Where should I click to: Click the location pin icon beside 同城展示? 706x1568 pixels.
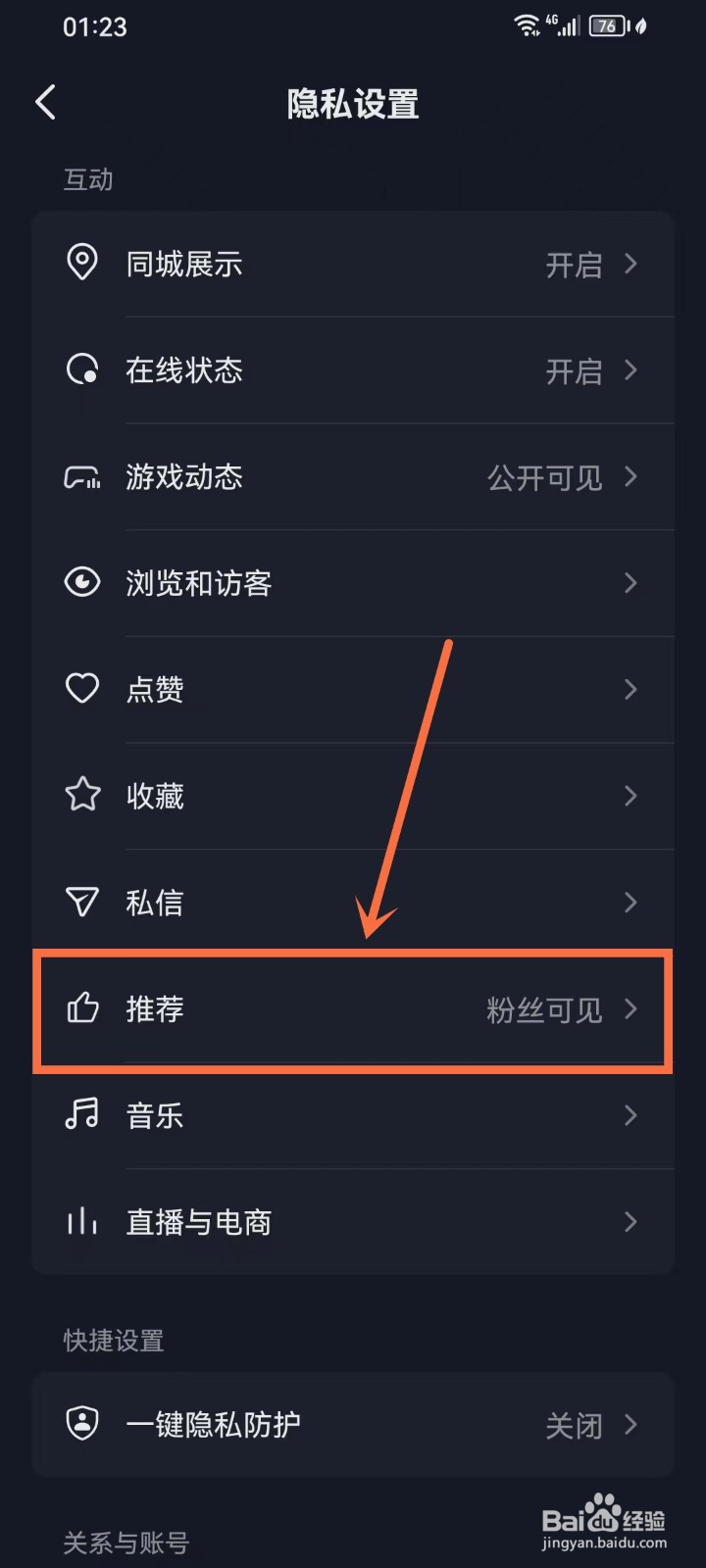(x=82, y=264)
